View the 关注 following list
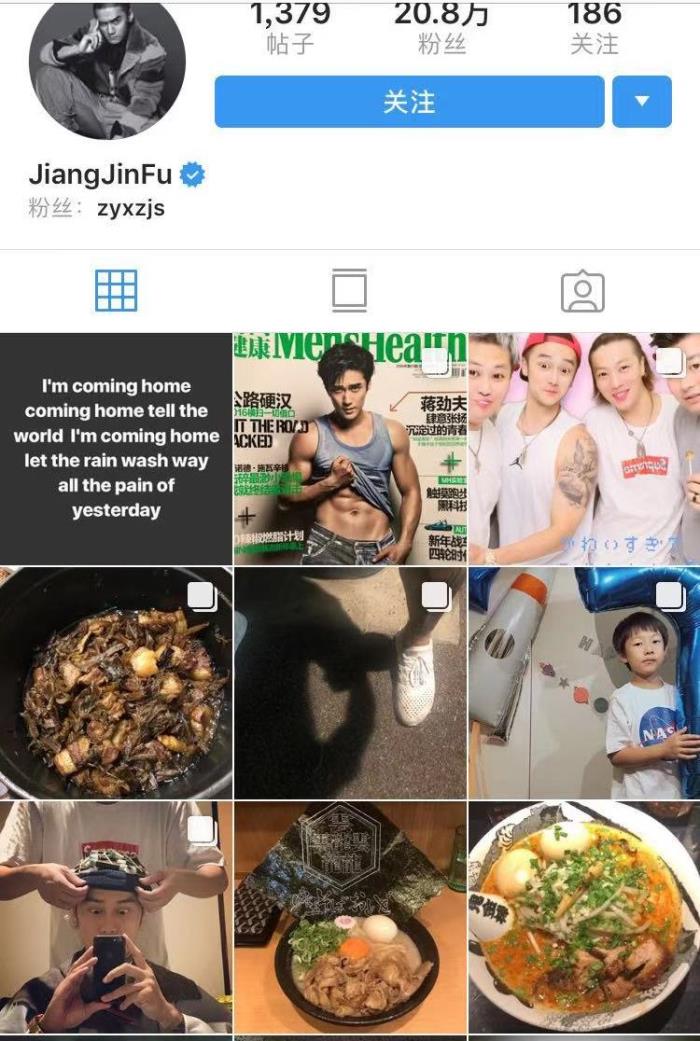Image resolution: width=700 pixels, height=1041 pixels. click(593, 28)
